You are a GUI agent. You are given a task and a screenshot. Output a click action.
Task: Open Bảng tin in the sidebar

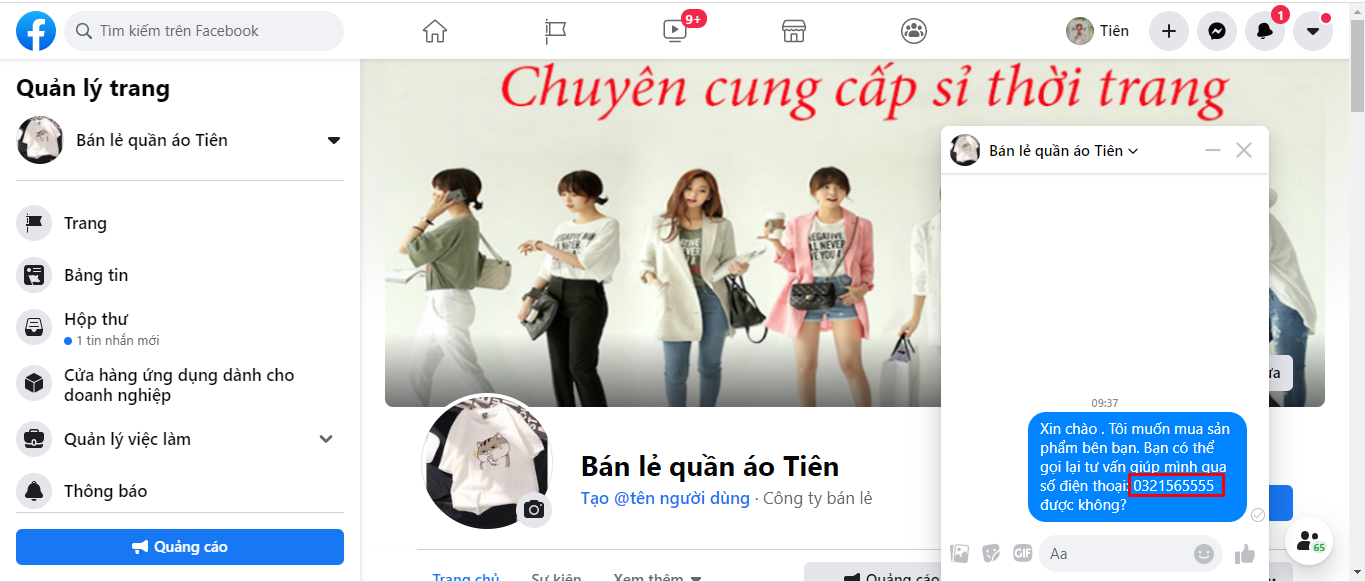tap(96, 275)
